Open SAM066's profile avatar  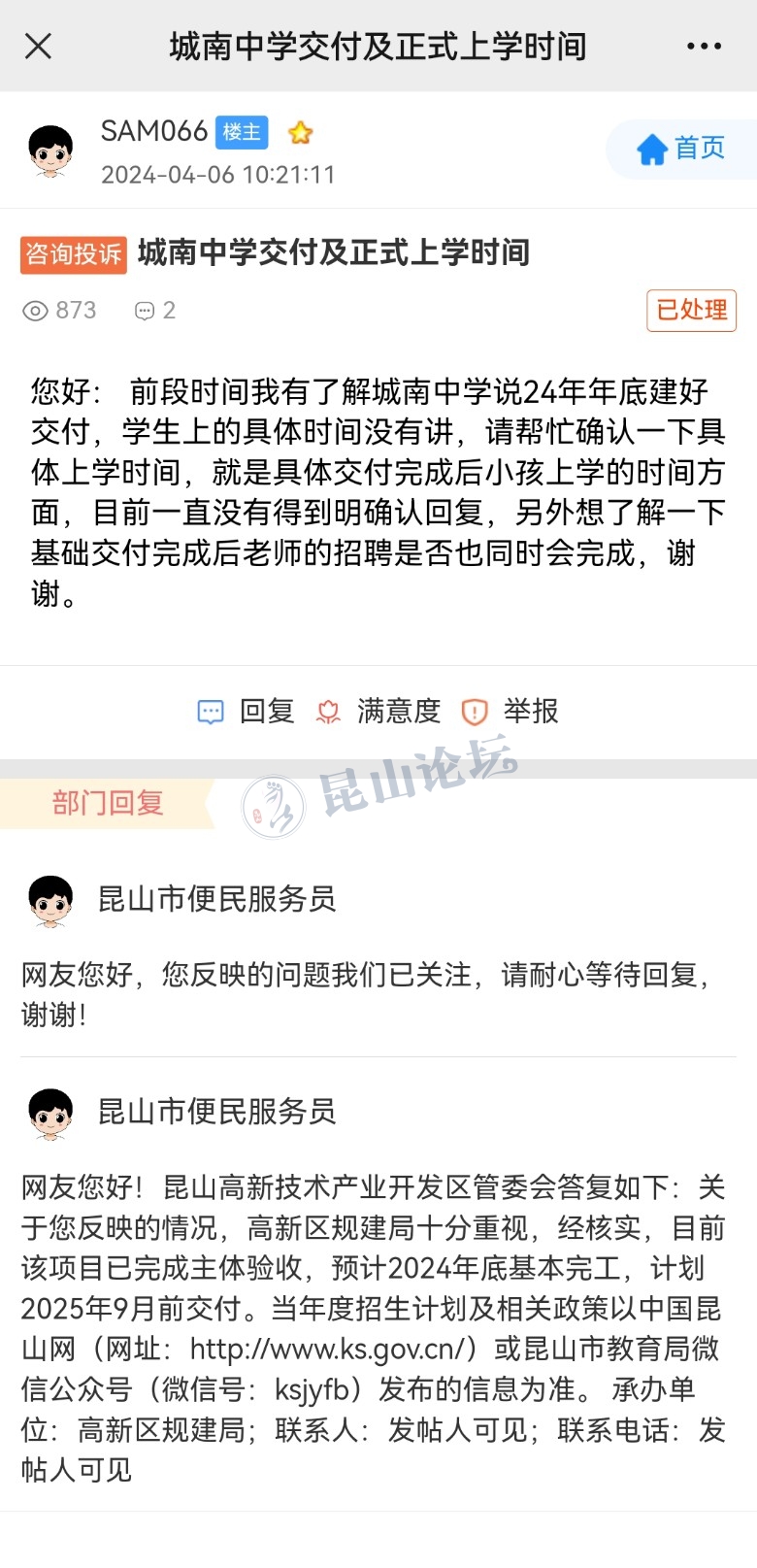(50, 150)
